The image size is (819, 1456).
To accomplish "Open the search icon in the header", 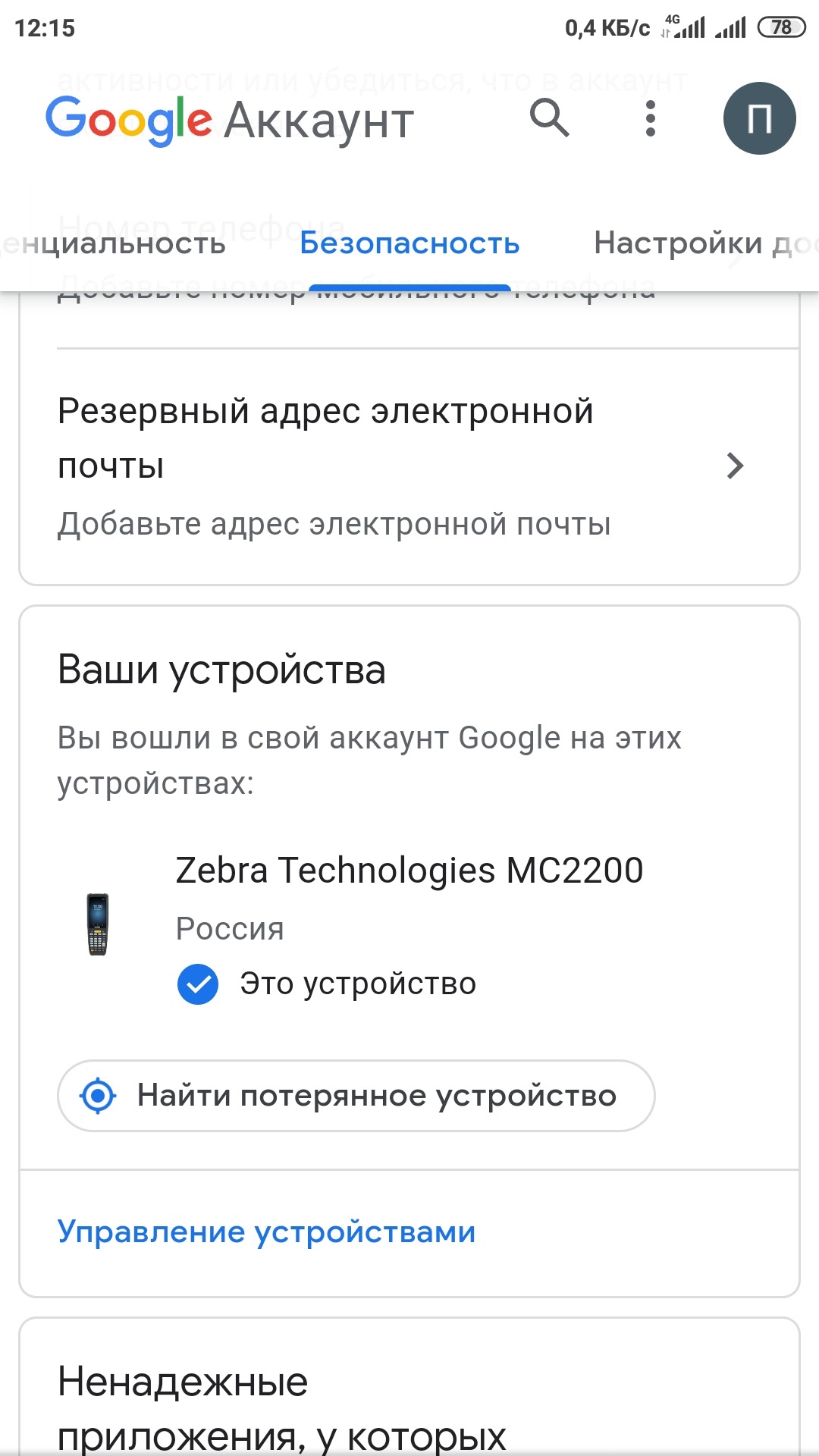I will click(549, 118).
